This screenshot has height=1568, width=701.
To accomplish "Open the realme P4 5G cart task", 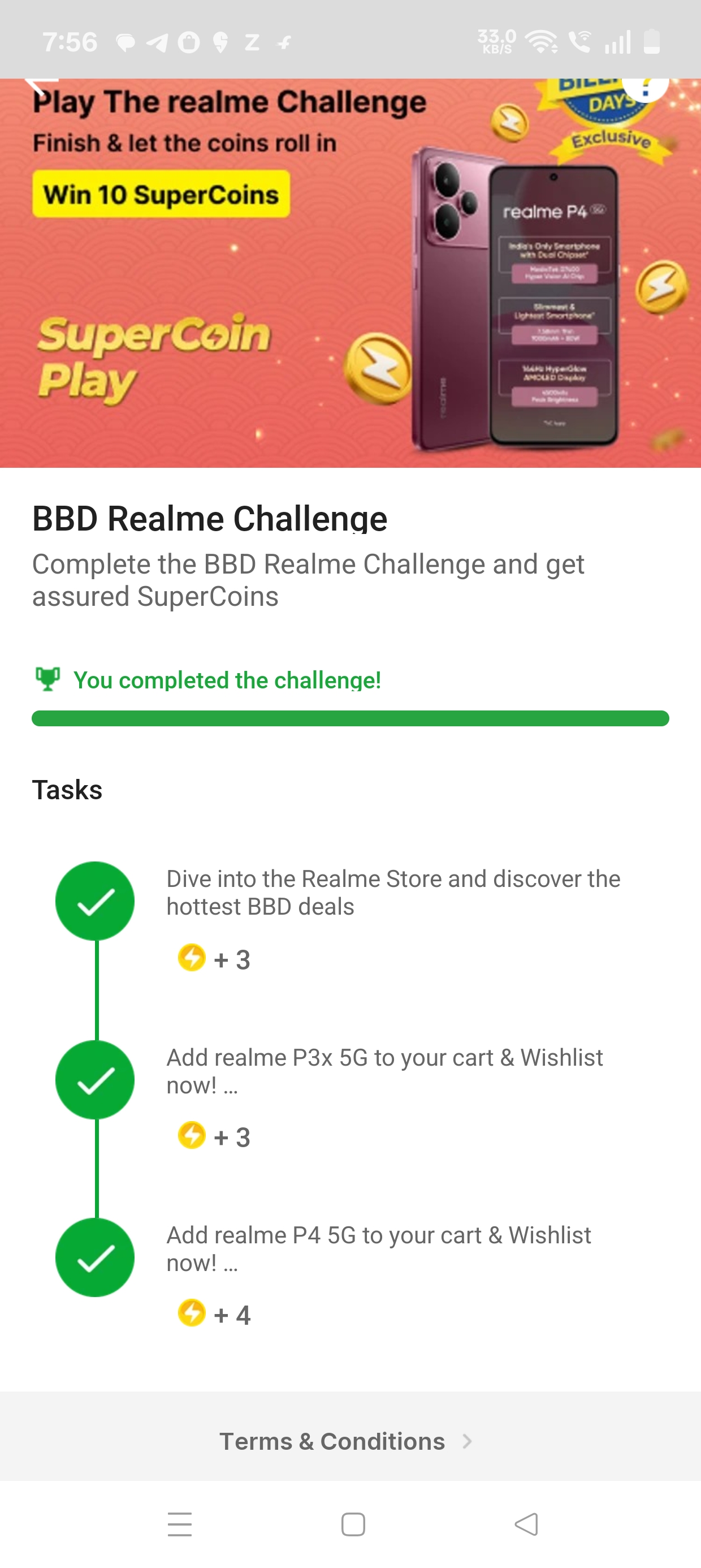I will pyautogui.click(x=379, y=1248).
